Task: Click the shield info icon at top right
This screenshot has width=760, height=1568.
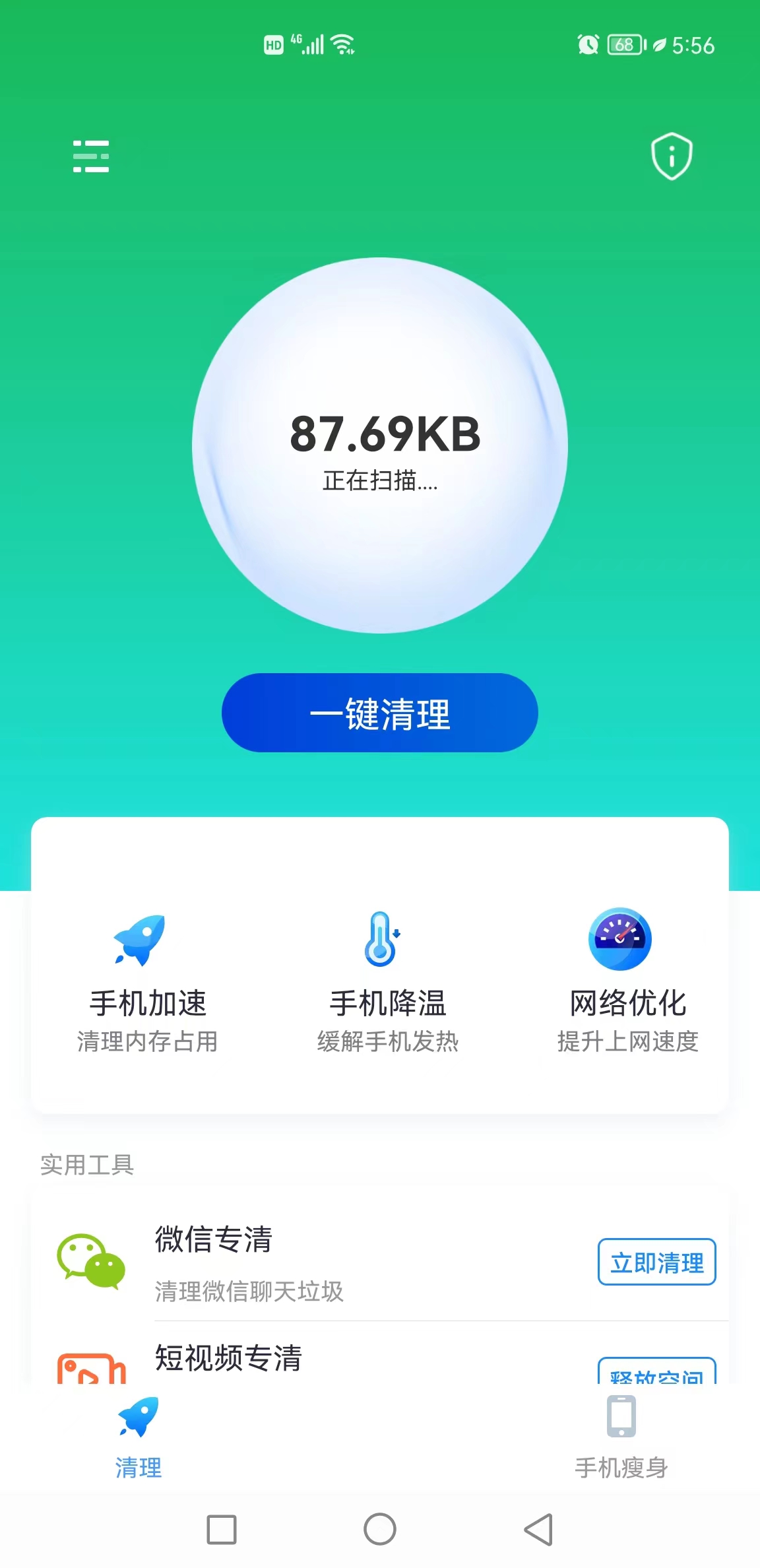Action: [671, 156]
